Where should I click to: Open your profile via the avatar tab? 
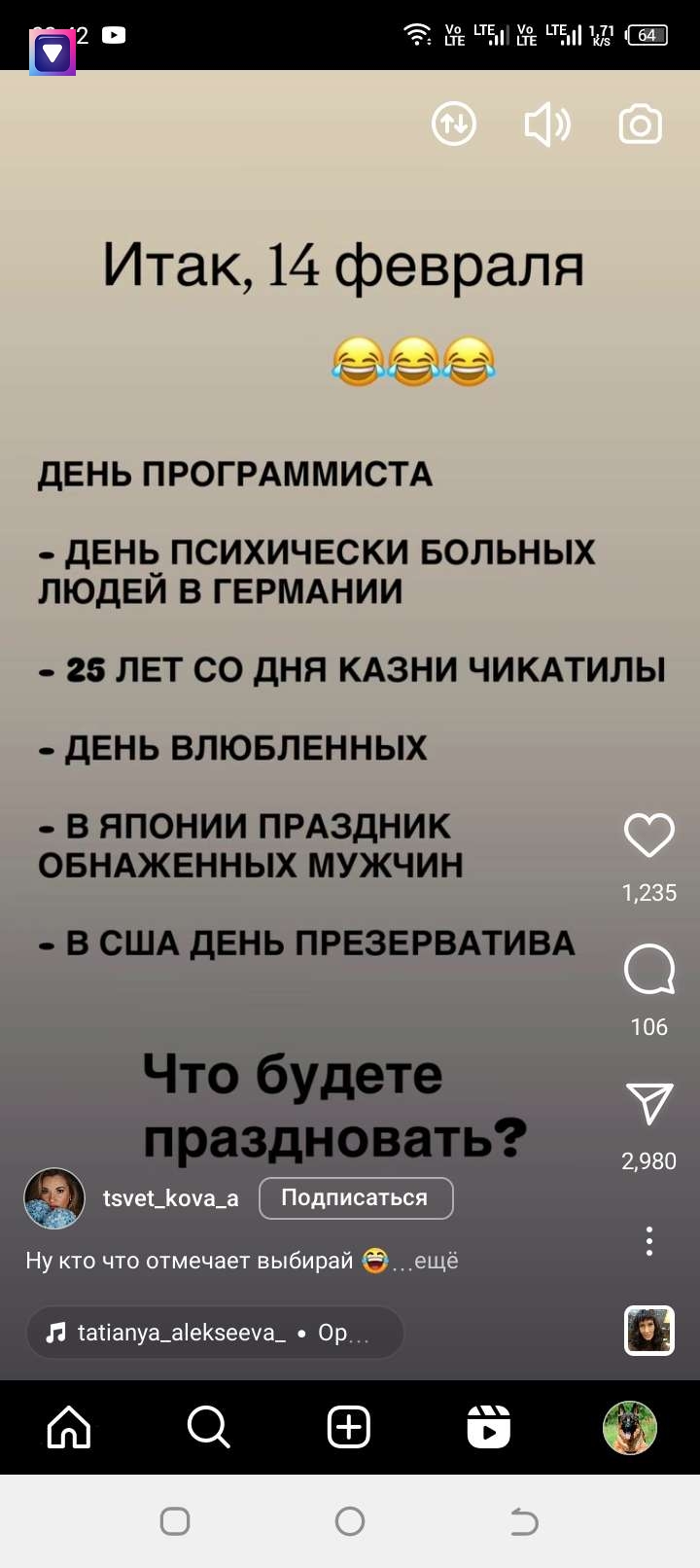630,1428
